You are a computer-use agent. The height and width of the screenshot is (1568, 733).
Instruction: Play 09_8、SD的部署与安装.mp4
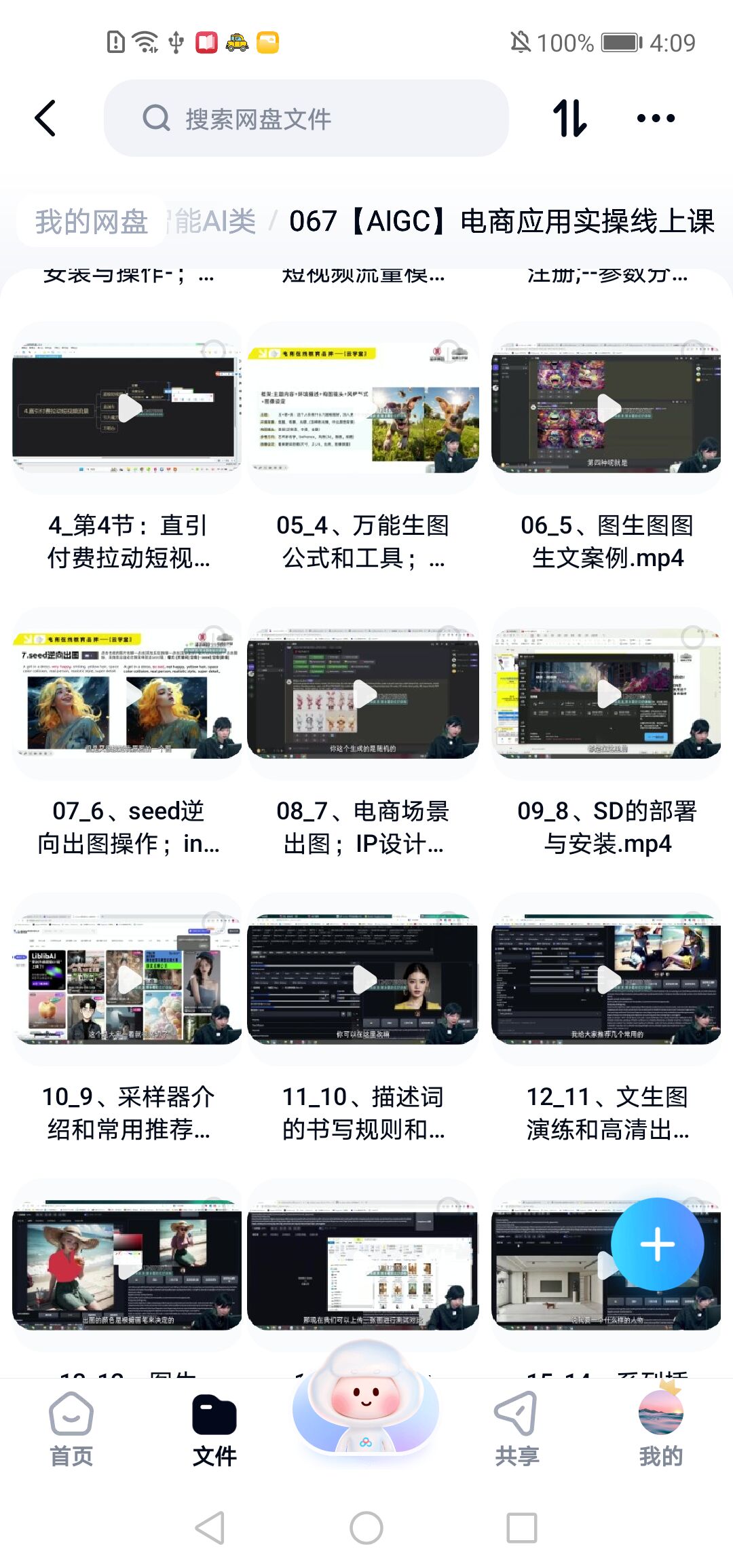(607, 694)
